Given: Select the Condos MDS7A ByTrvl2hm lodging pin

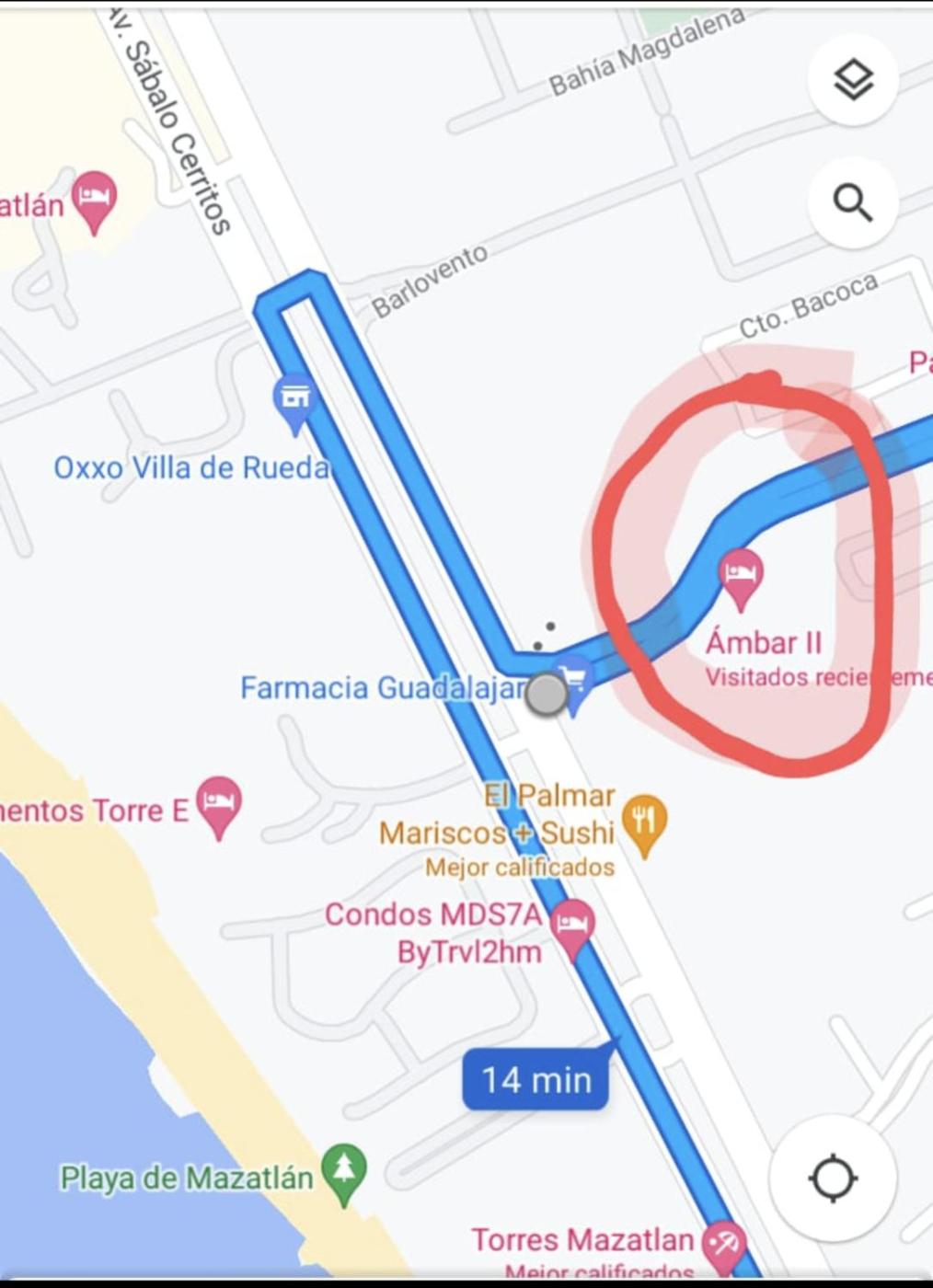Looking at the screenshot, I should (x=572, y=925).
